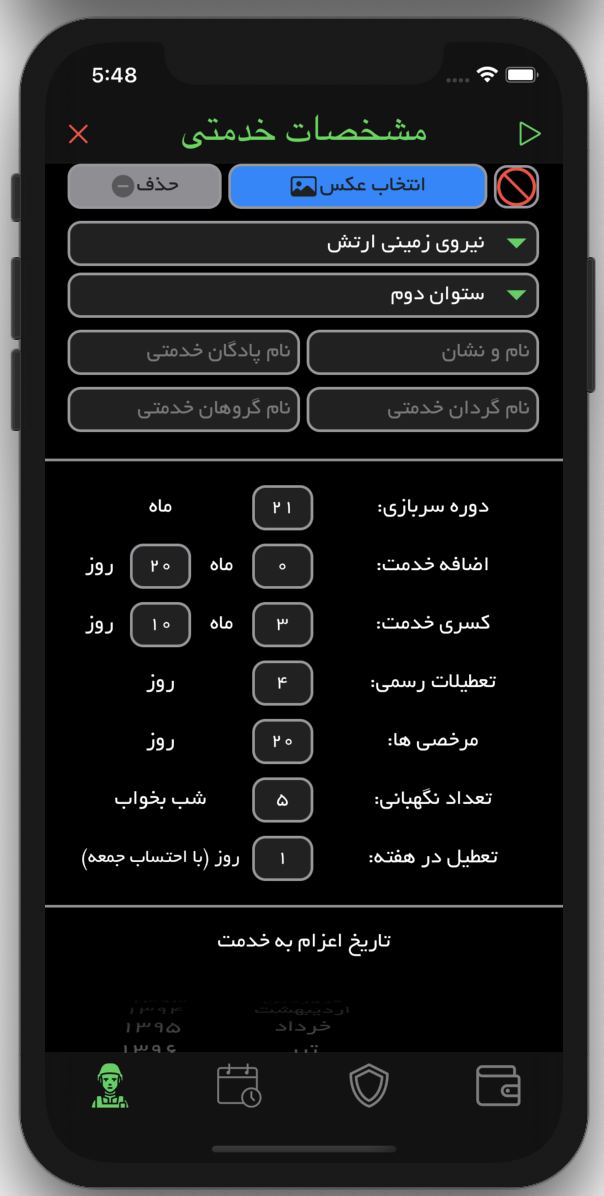
Task: Enter text in the نام و نشان field
Action: [x=422, y=352]
